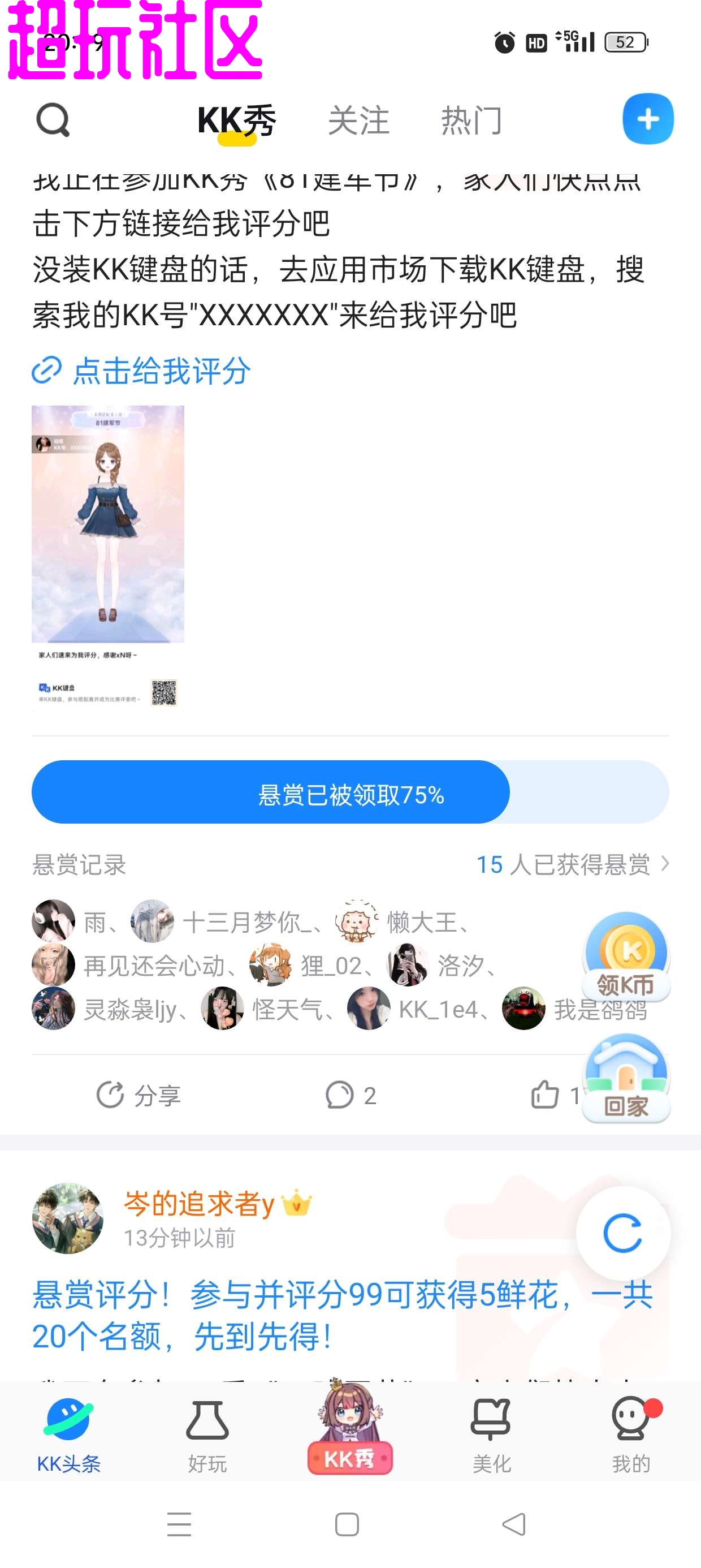Open the search icon
Image resolution: width=701 pixels, height=1568 pixels.
[53, 119]
